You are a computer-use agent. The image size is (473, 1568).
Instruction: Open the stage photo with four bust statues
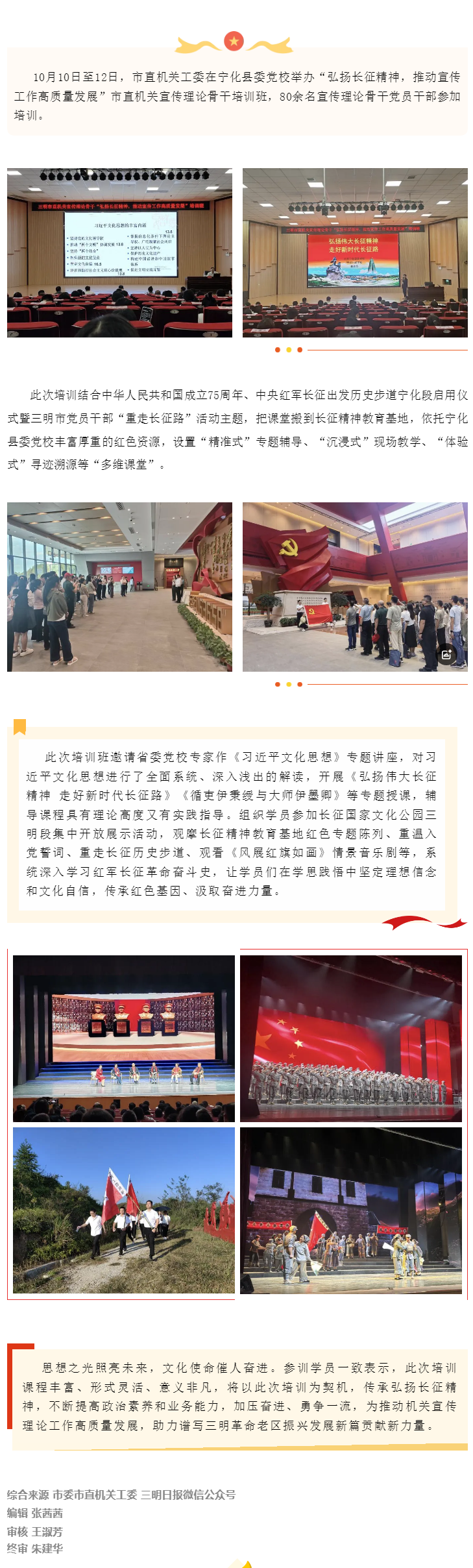(x=124, y=1038)
